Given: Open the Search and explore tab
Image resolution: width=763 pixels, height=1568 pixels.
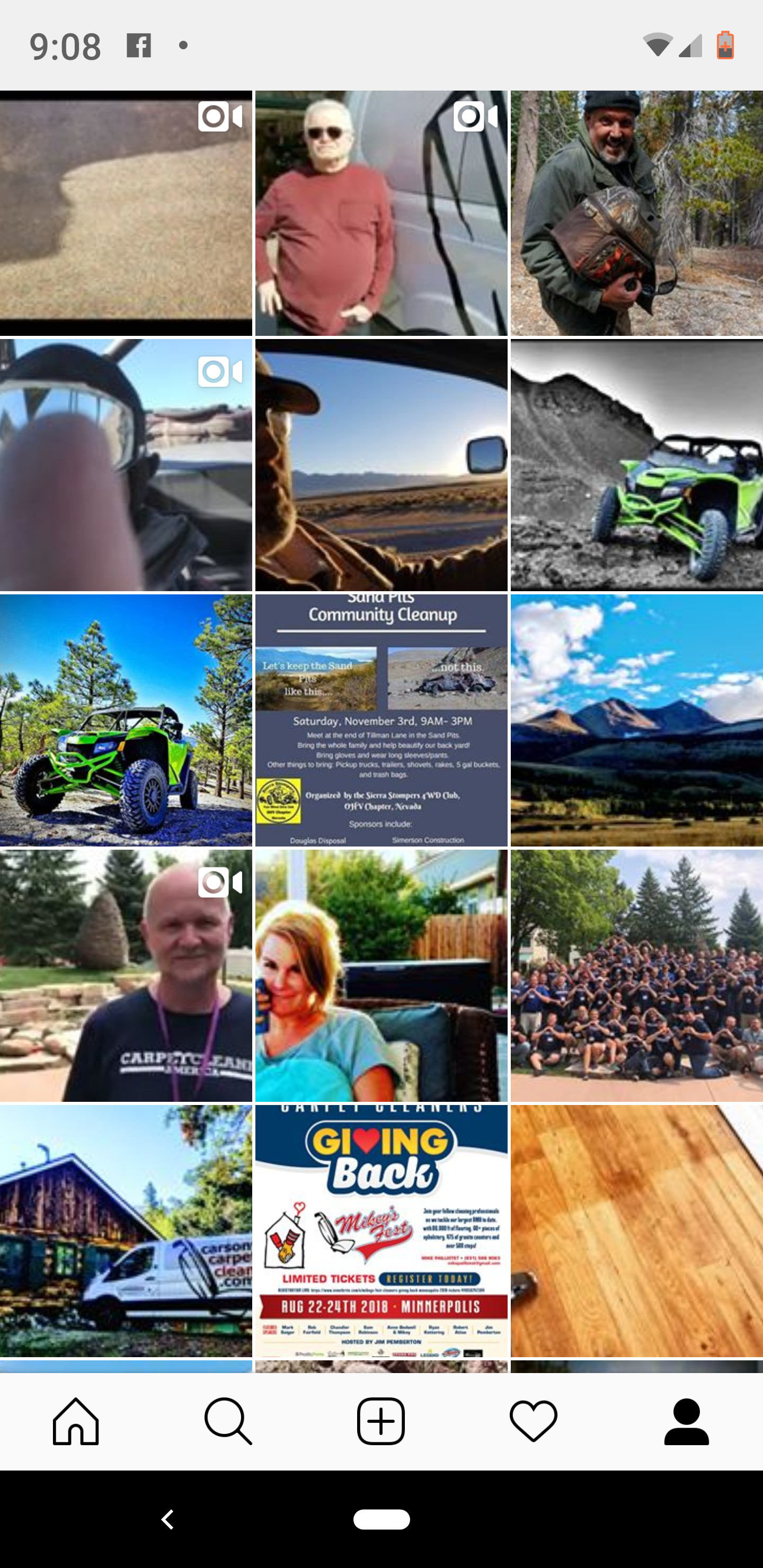Looking at the screenshot, I should [x=228, y=1421].
